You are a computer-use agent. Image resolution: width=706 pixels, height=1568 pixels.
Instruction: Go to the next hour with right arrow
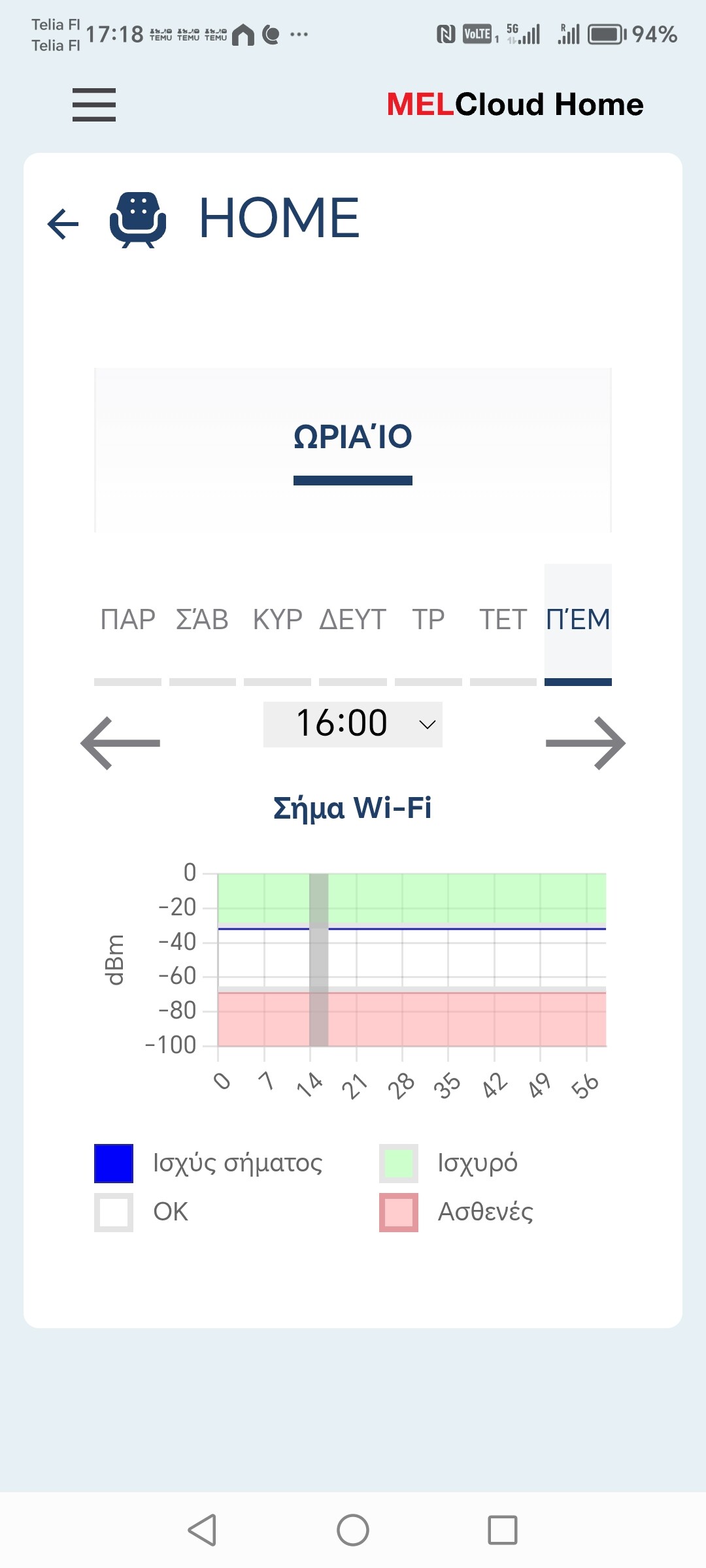(585, 743)
